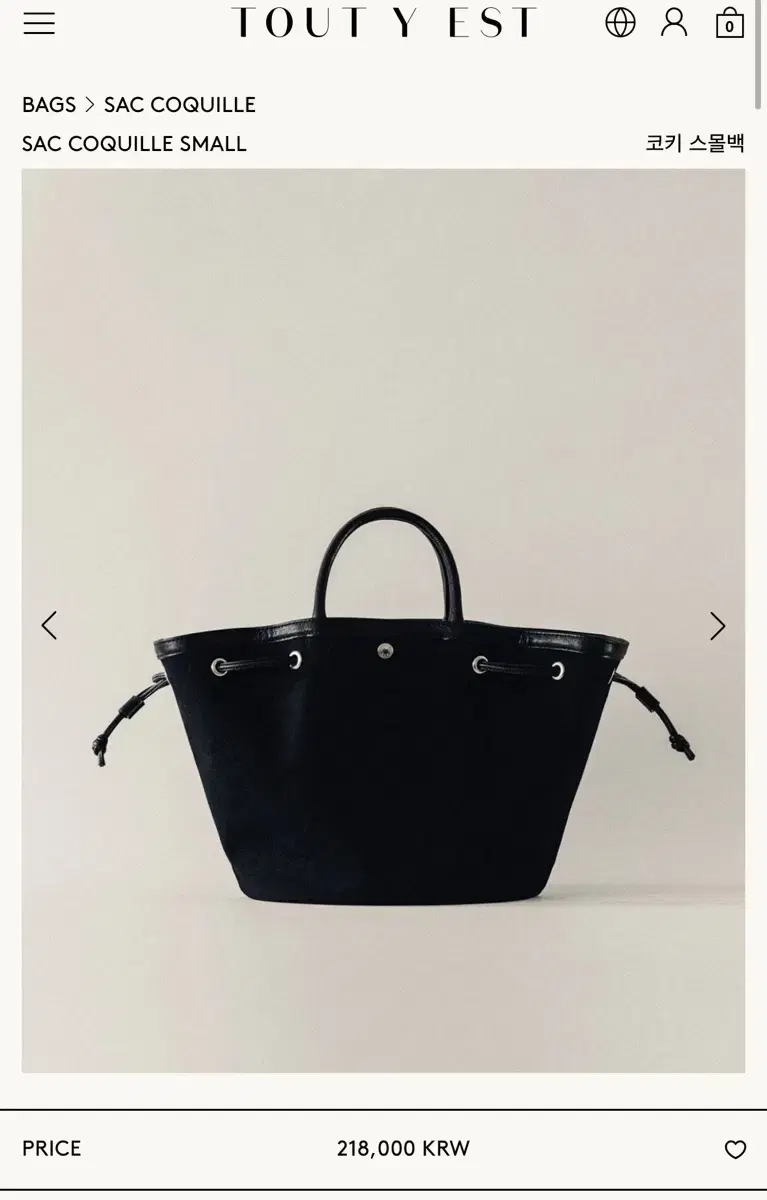Open the site navigation hamburger menu

(x=38, y=22)
